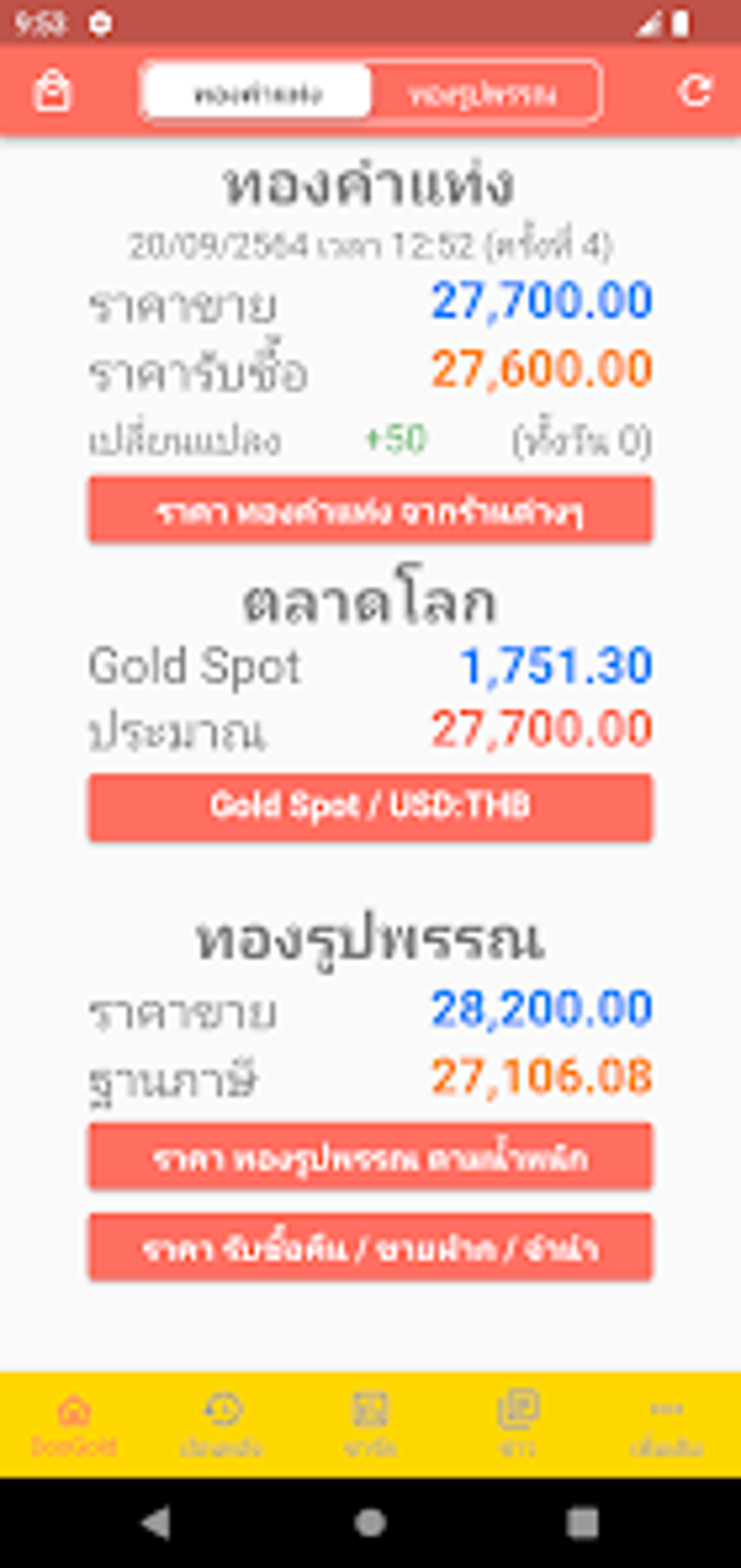Image resolution: width=741 pixels, height=1568 pixels.
Task: Open the calculator icon in bottom bar
Action: (x=370, y=1404)
